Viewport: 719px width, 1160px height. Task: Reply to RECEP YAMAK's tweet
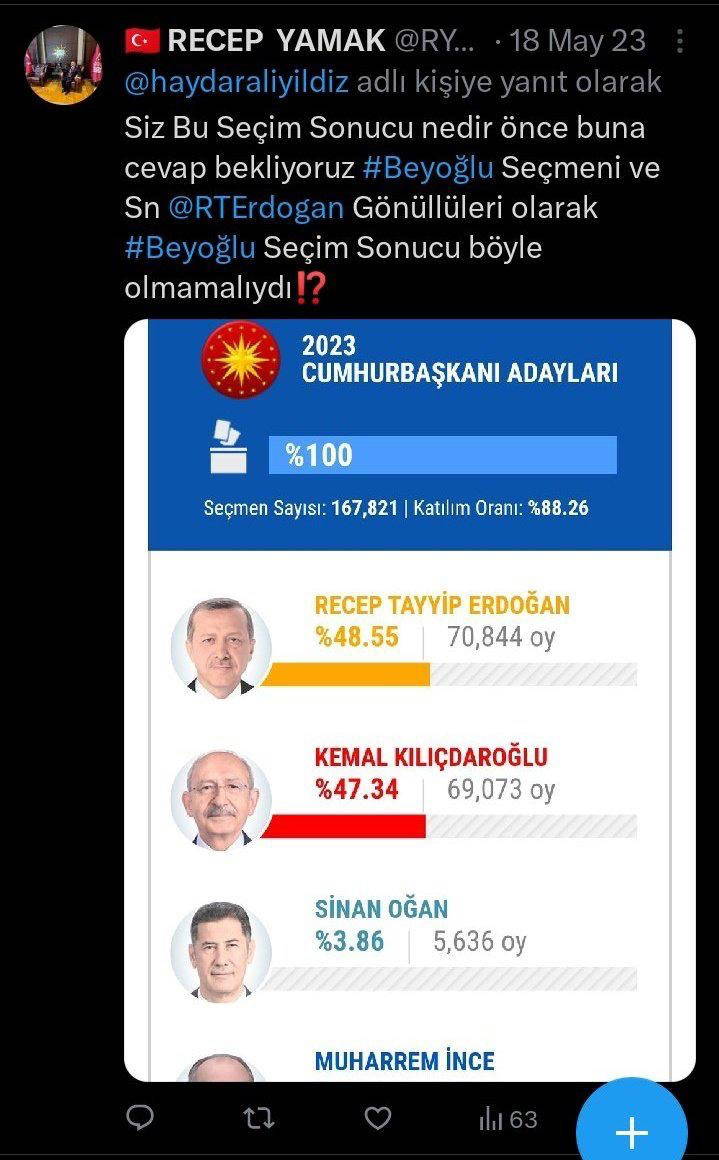pyautogui.click(x=141, y=1118)
